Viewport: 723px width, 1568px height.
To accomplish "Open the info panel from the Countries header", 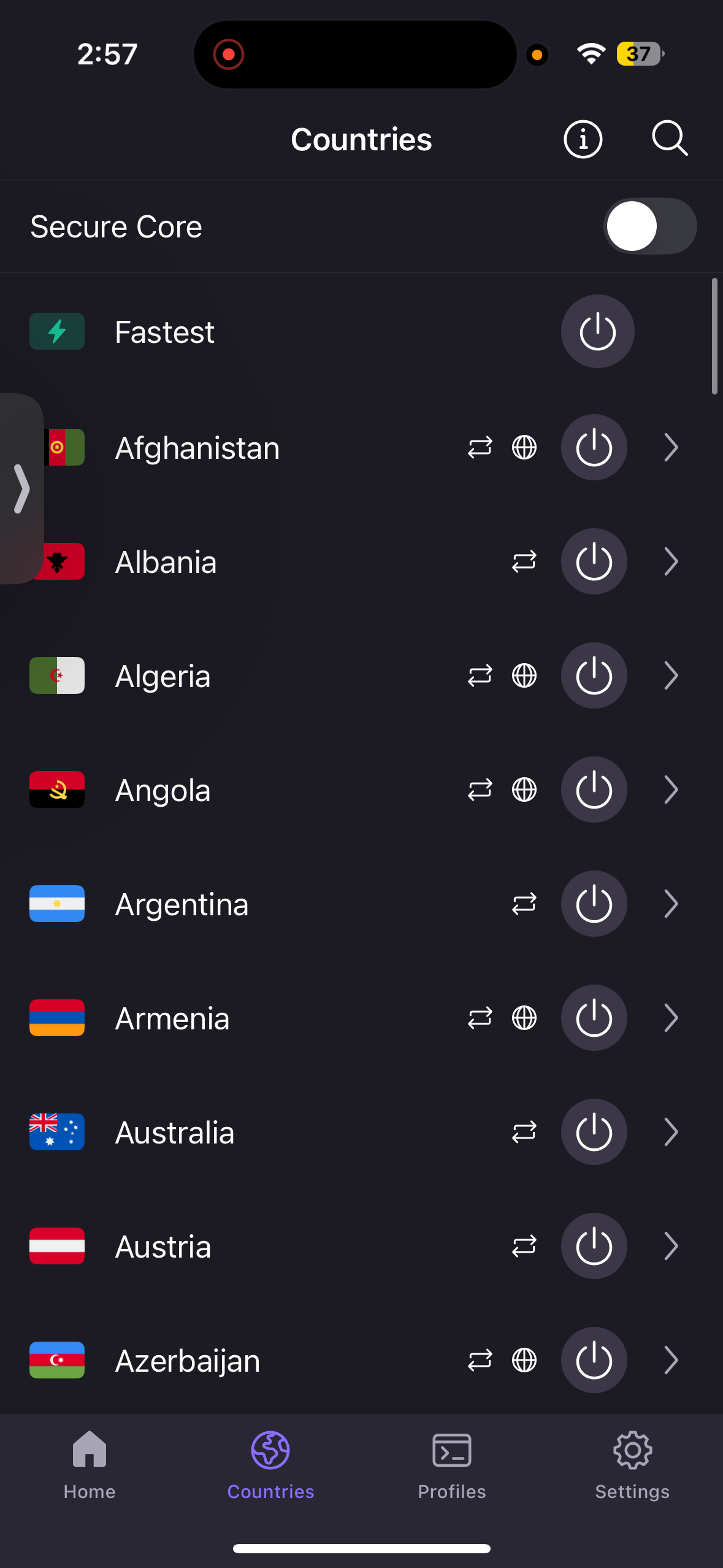I will point(583,139).
